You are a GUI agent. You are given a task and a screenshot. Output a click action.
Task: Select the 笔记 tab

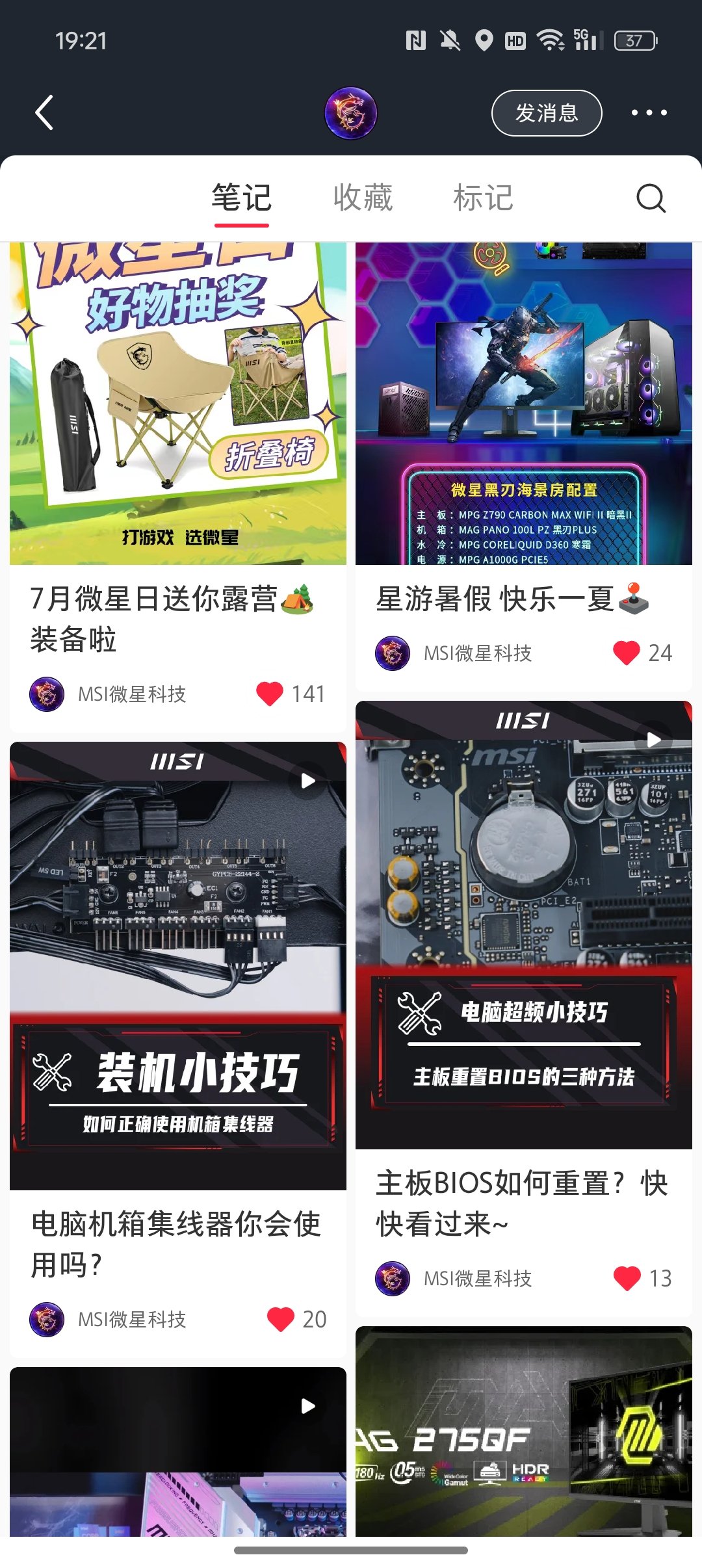point(241,198)
